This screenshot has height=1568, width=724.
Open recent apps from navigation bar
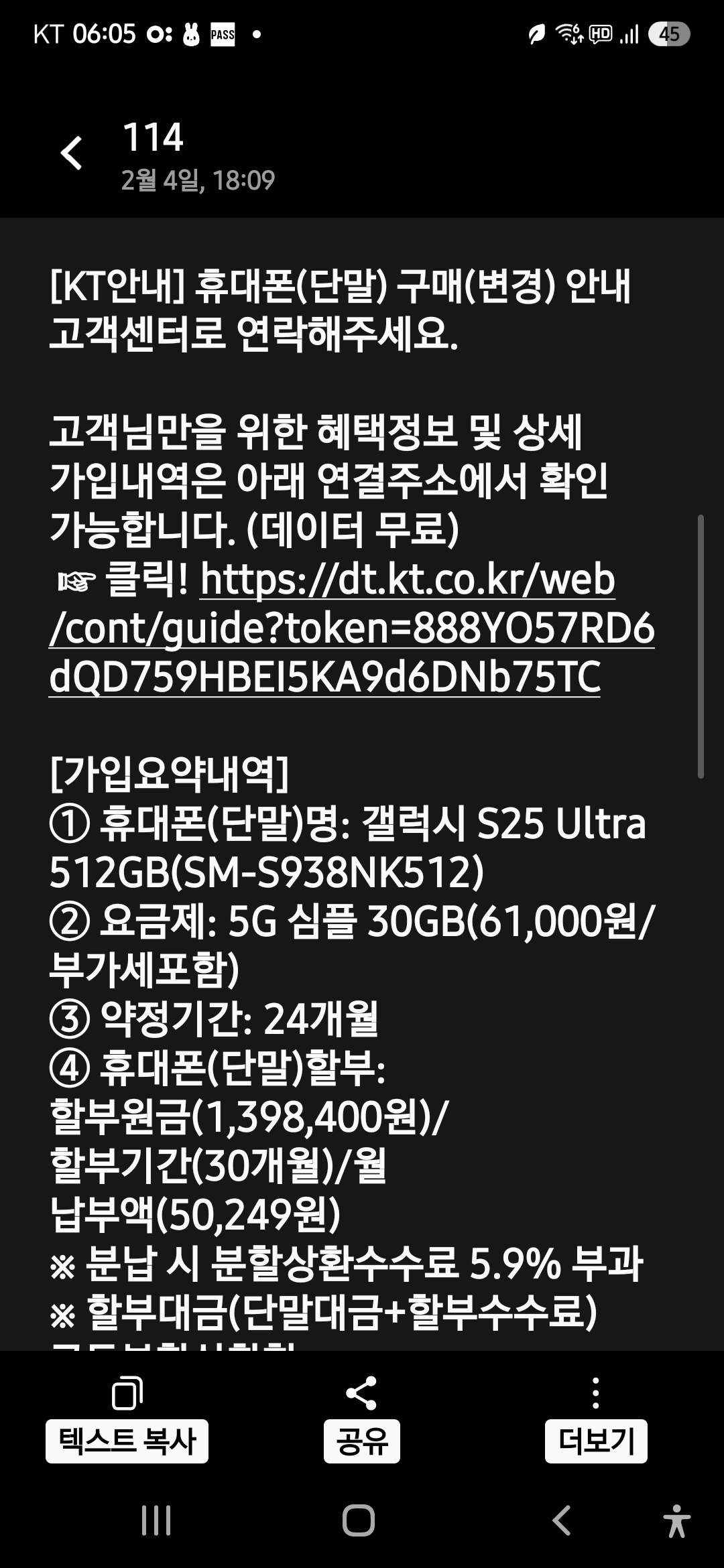(156, 1520)
